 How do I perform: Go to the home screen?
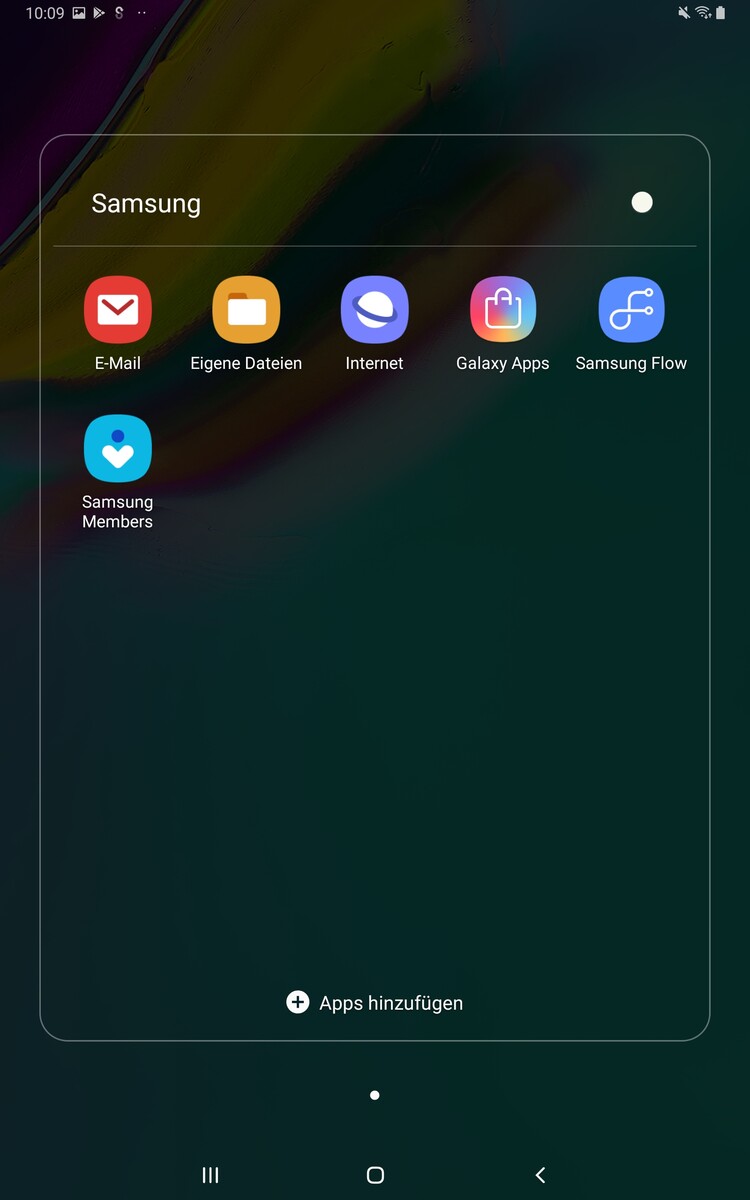(375, 1175)
